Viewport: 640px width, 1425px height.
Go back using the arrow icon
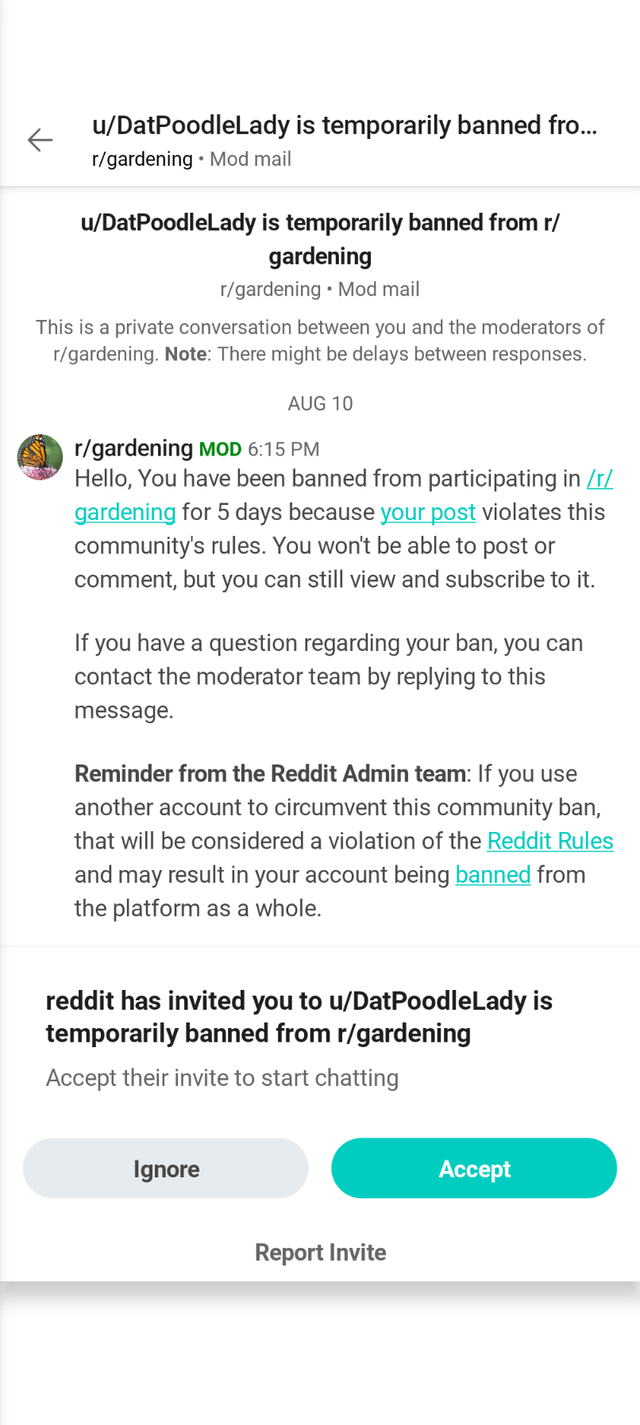(40, 140)
